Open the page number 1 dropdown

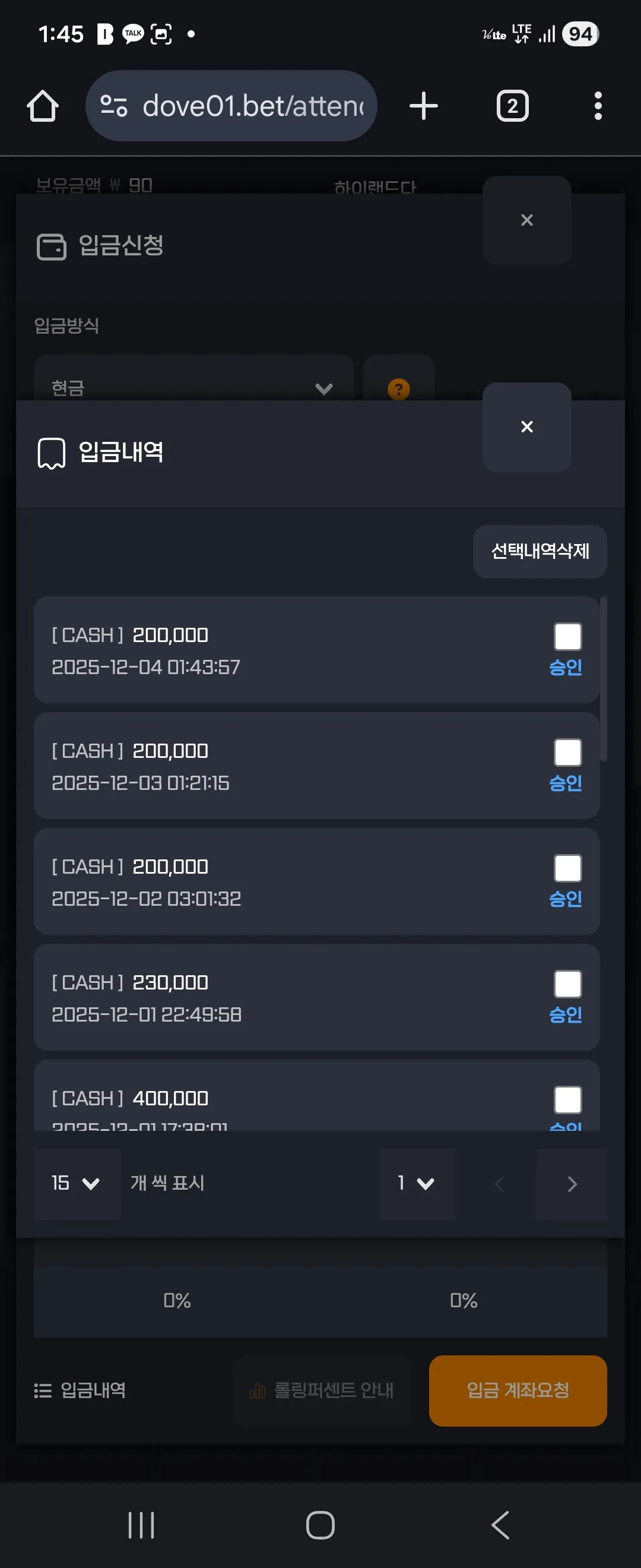tap(418, 1183)
